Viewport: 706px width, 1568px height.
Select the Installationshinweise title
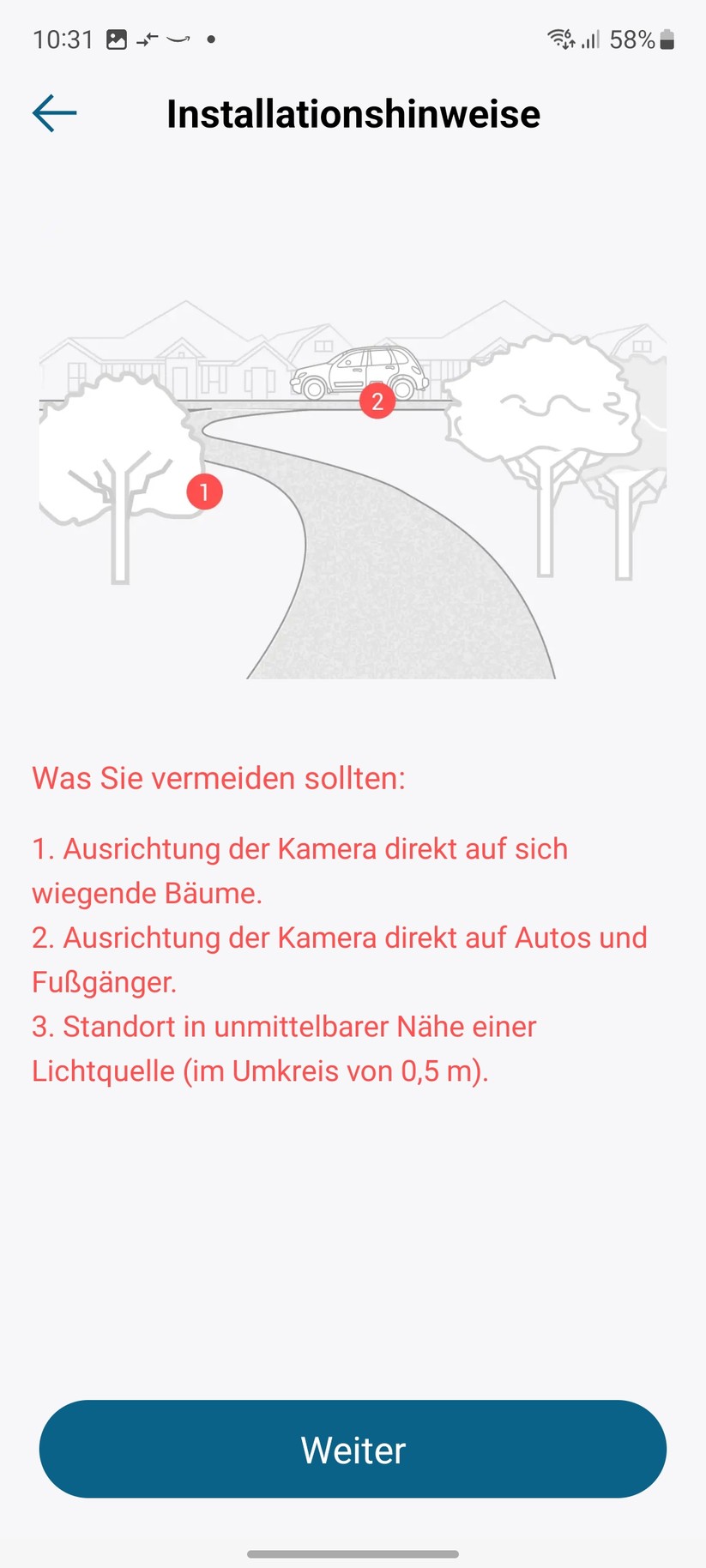coord(353,112)
